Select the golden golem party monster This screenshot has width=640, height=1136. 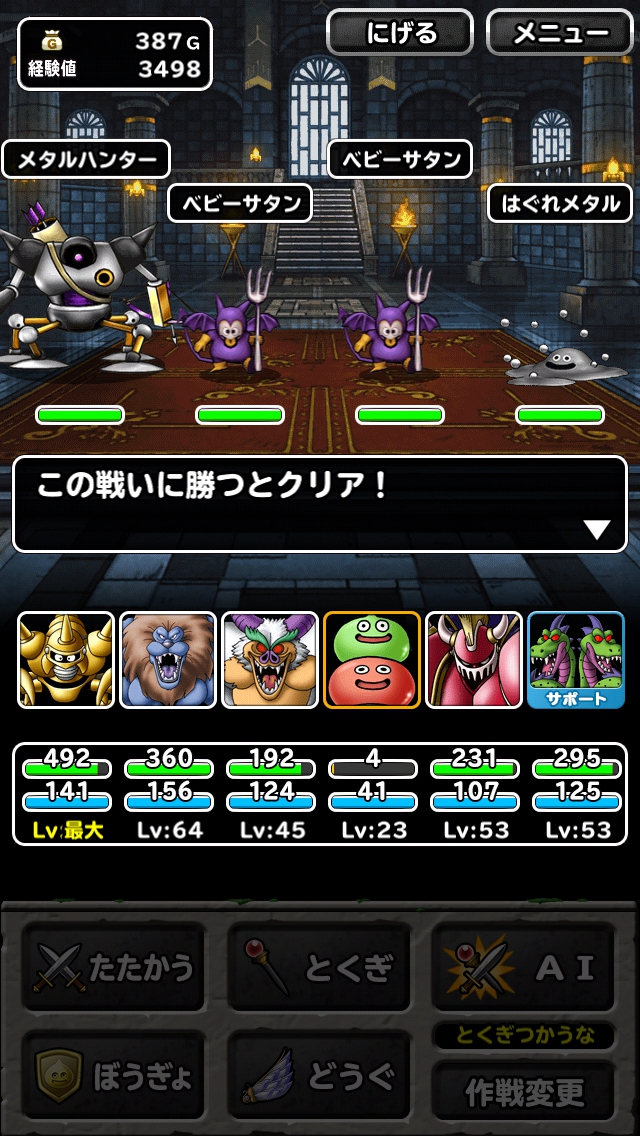coord(66,660)
